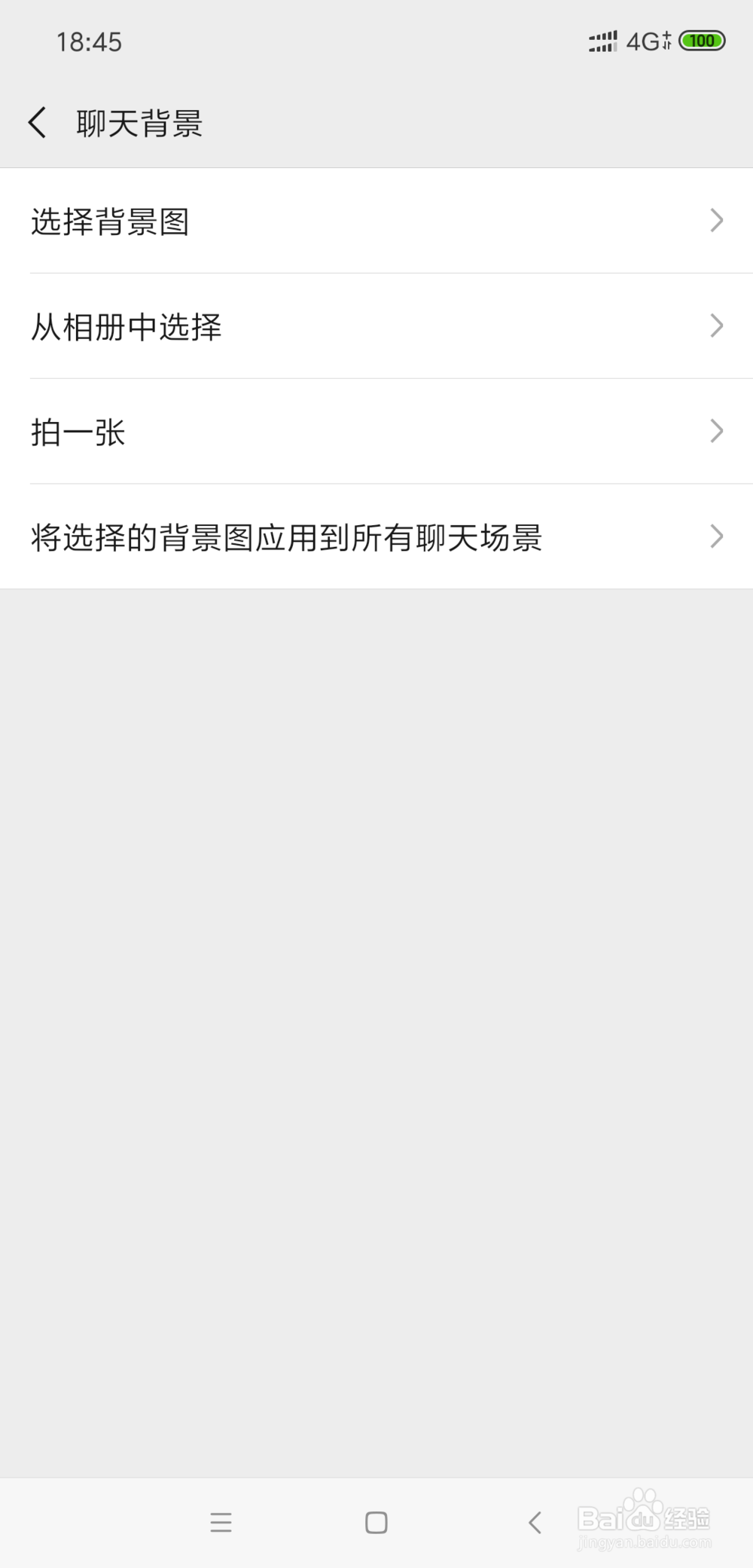The width and height of the screenshot is (753, 1568).
Task: Tap the chevron next to 将选择的背景图应用到所有聊天场景
Action: tap(716, 536)
